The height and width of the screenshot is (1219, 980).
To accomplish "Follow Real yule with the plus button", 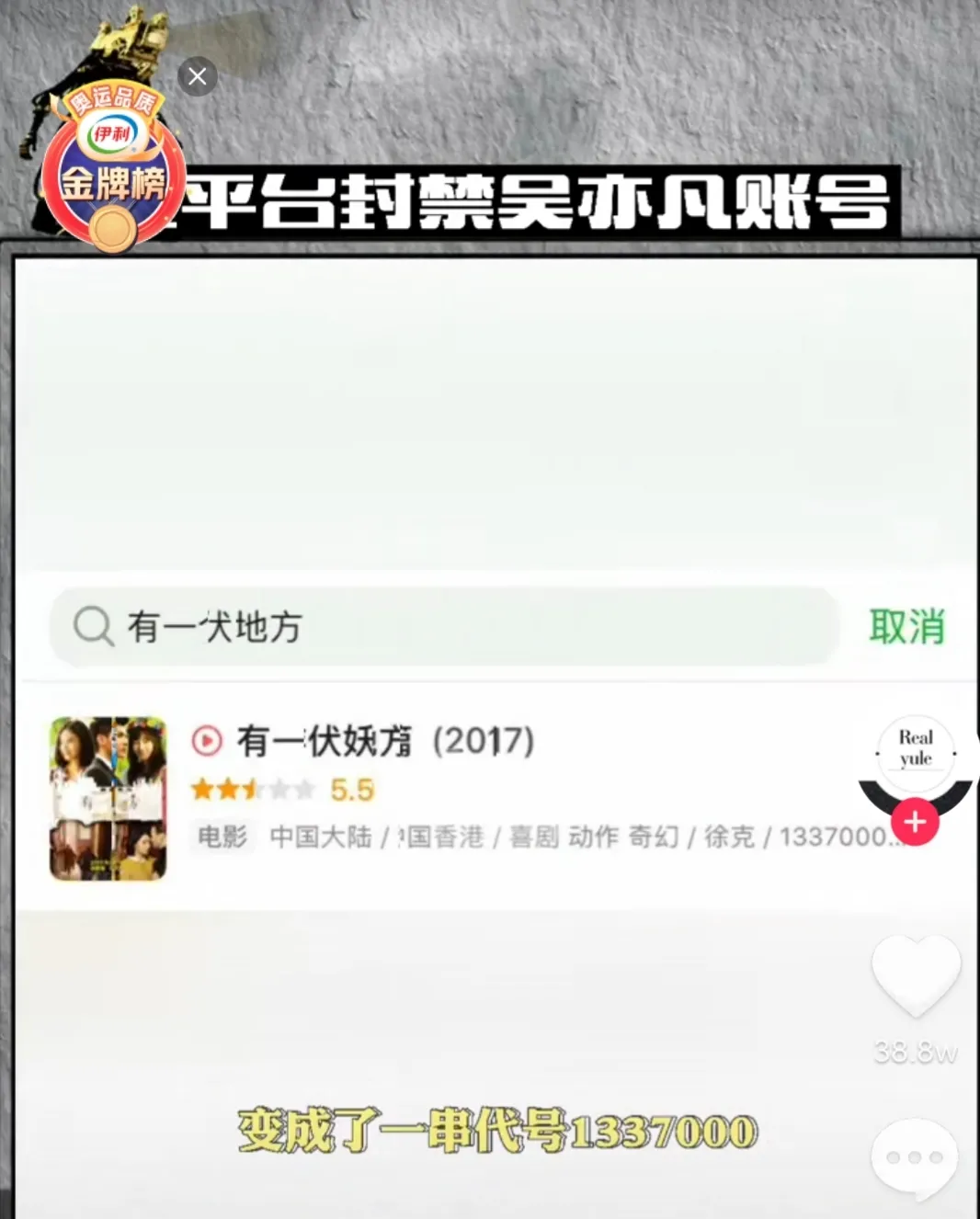I will click(915, 822).
